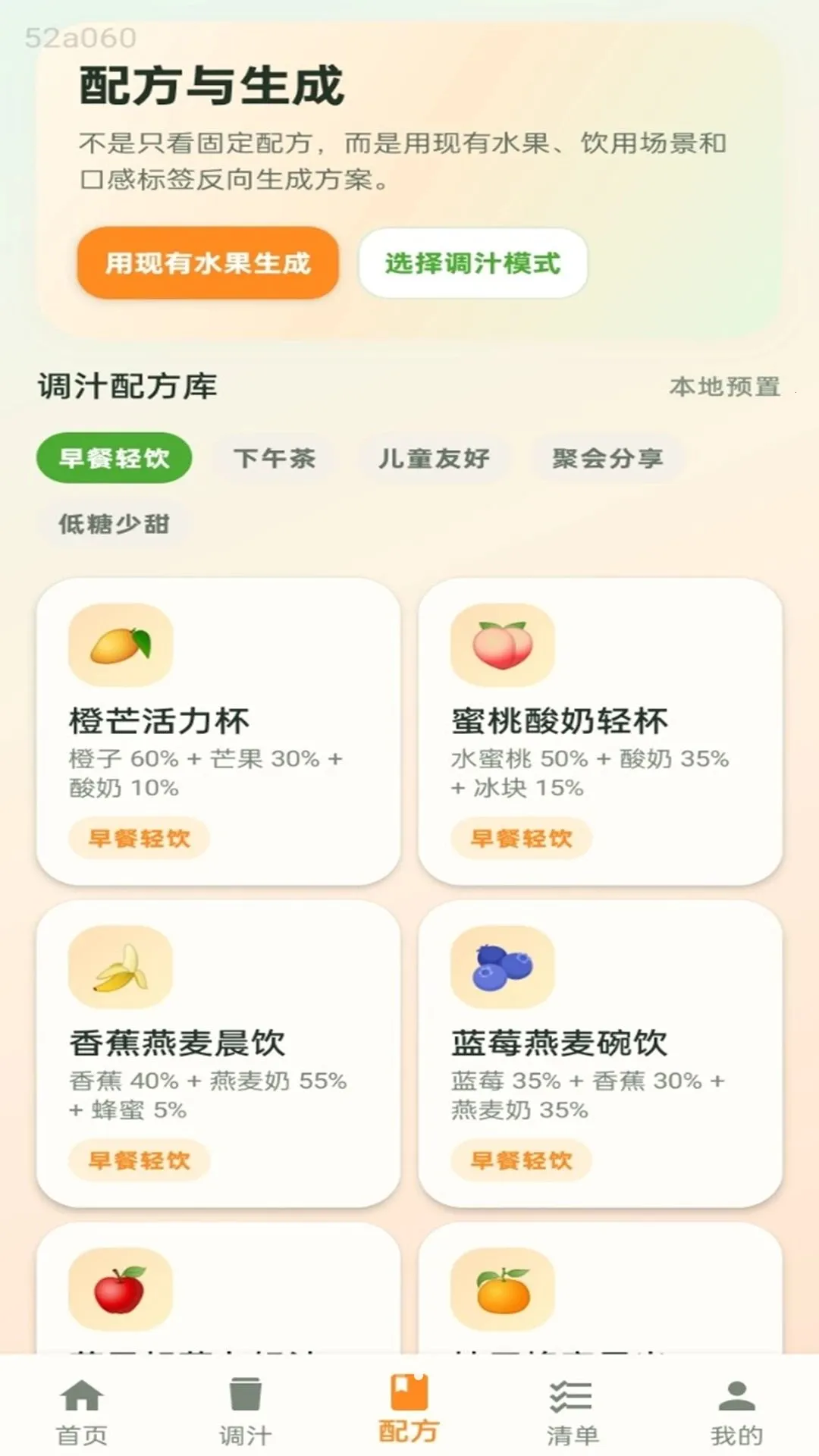Open the 清单 tab
The image size is (819, 1456).
pos(573,1410)
